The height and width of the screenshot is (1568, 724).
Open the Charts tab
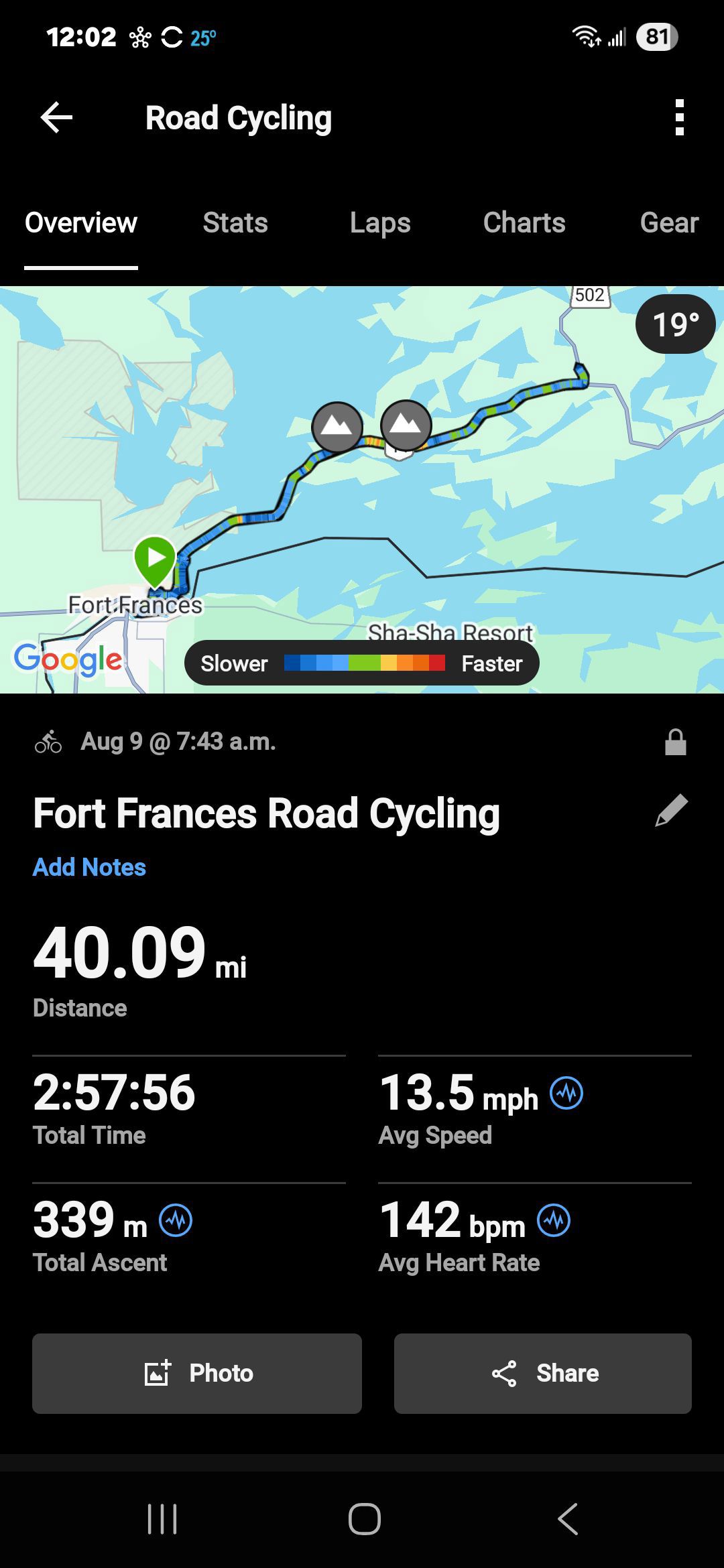click(524, 222)
